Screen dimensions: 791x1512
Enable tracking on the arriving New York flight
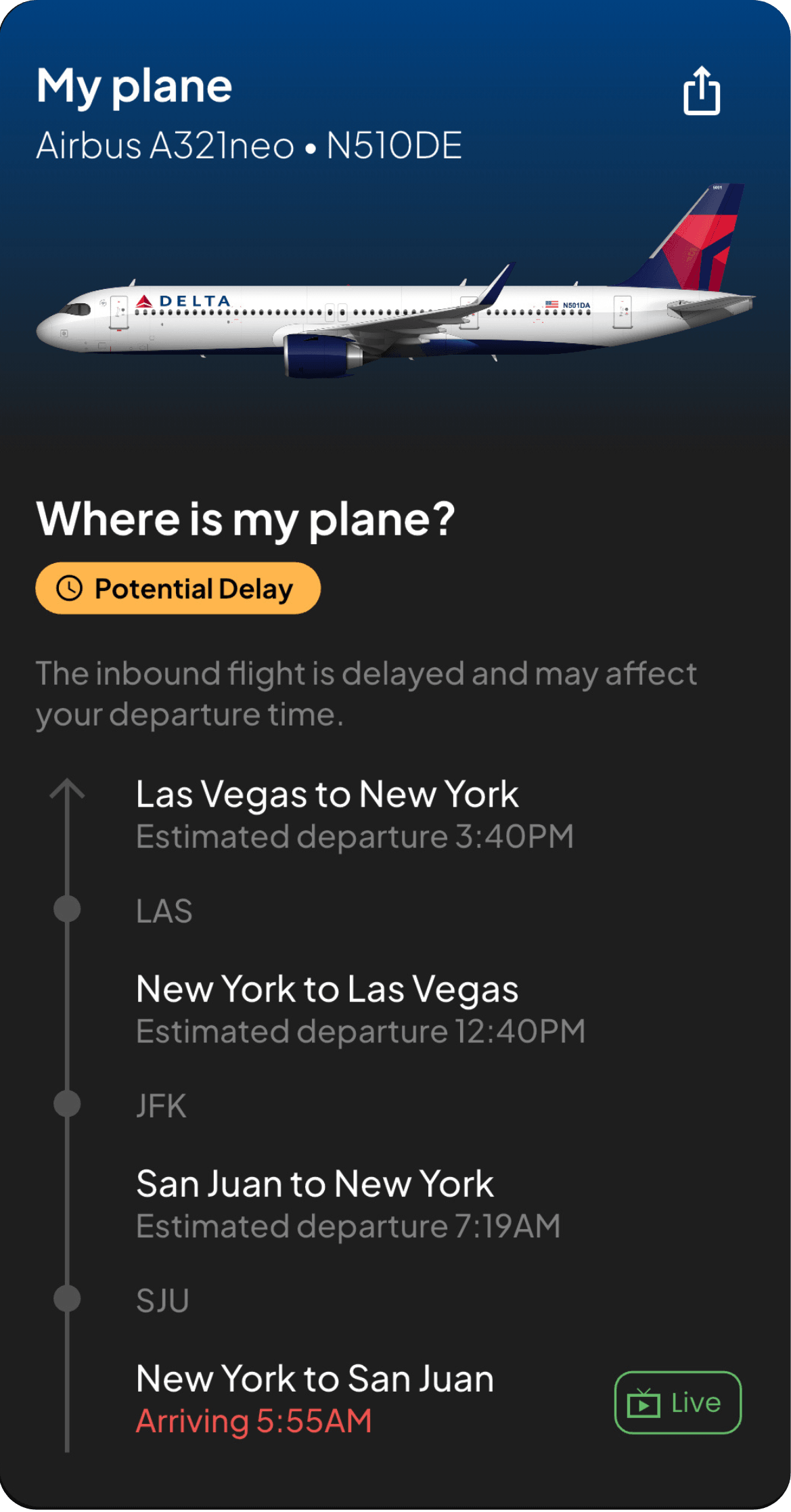pyautogui.click(x=677, y=1402)
